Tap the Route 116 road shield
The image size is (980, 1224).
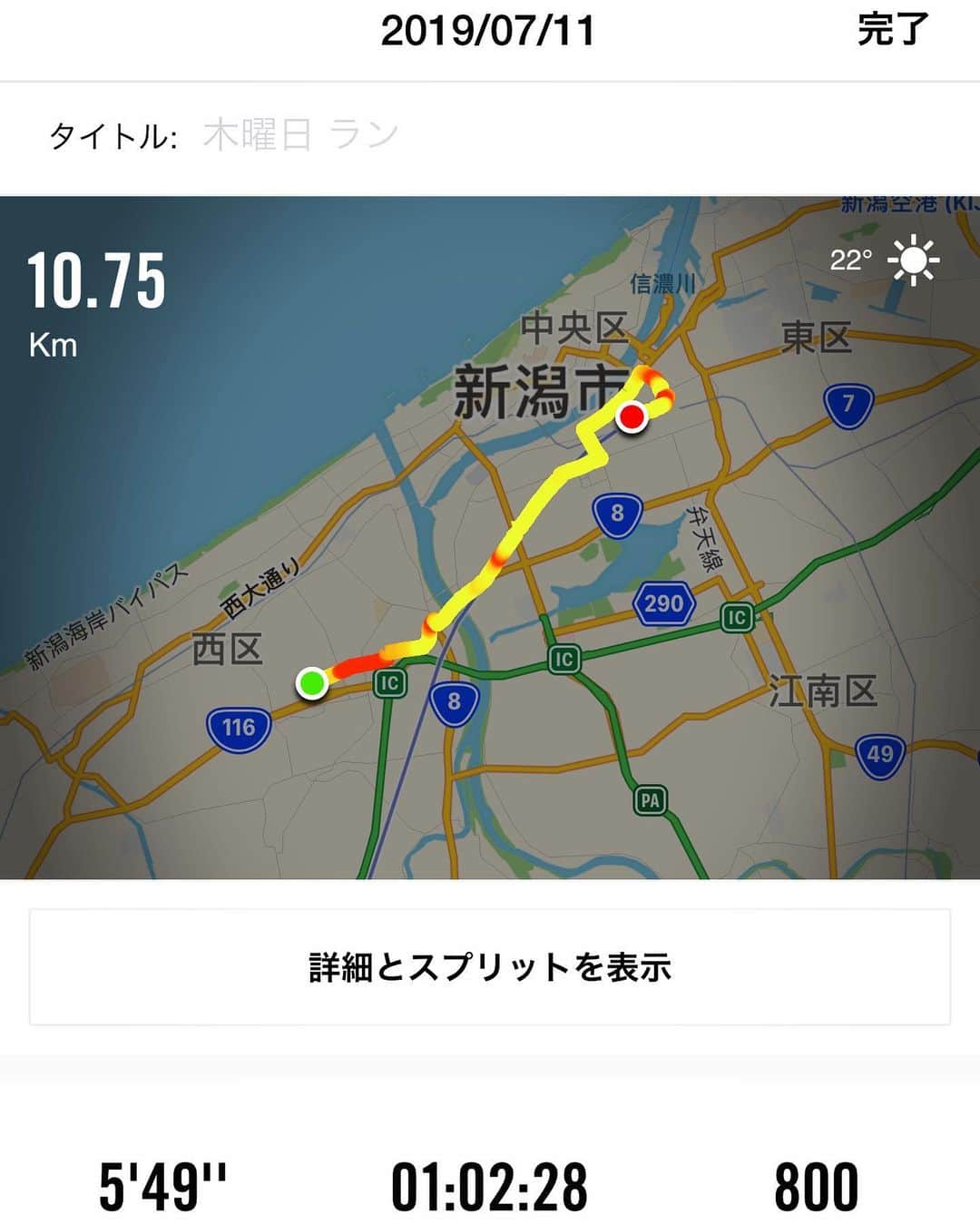point(238,726)
